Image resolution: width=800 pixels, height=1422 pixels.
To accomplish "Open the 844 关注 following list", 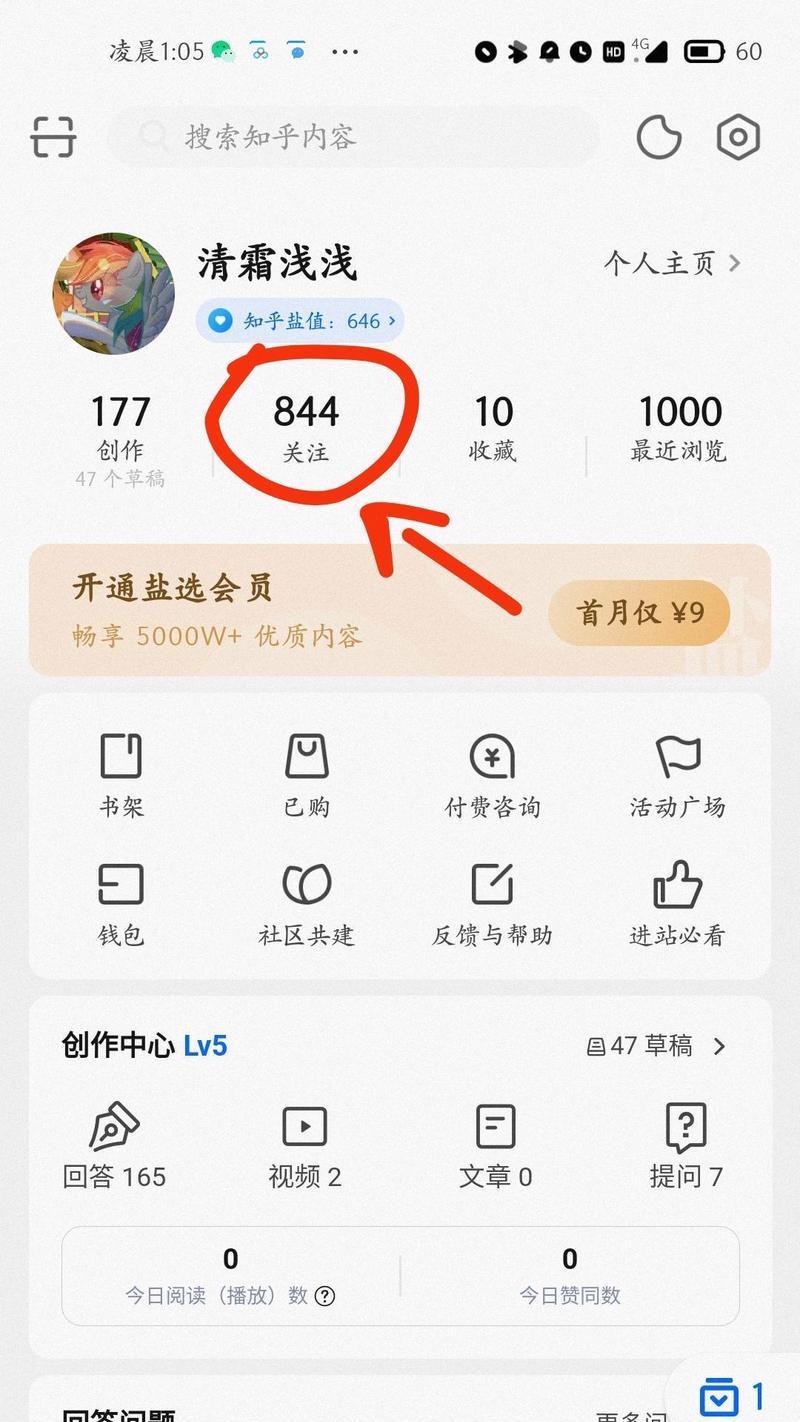I will click(x=305, y=428).
